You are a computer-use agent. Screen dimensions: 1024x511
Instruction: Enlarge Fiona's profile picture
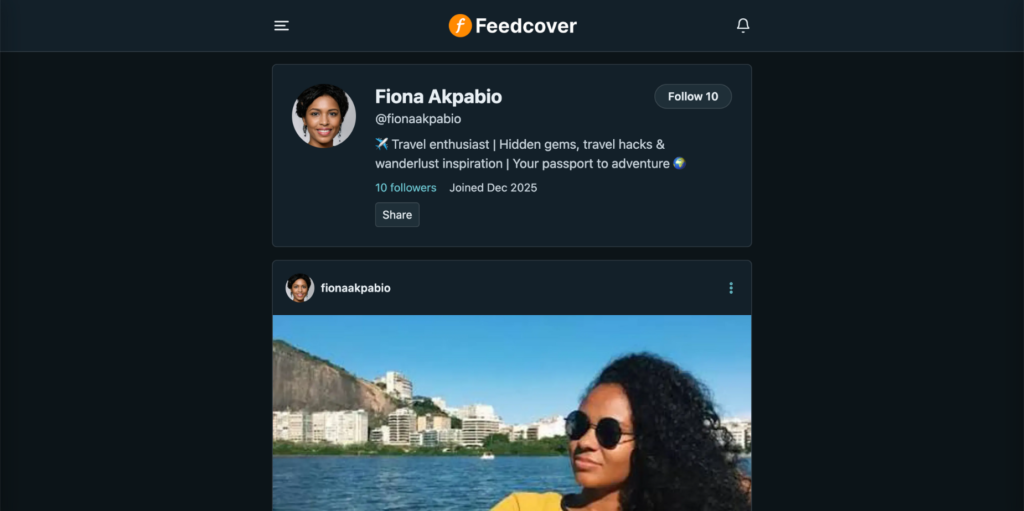coord(323,116)
